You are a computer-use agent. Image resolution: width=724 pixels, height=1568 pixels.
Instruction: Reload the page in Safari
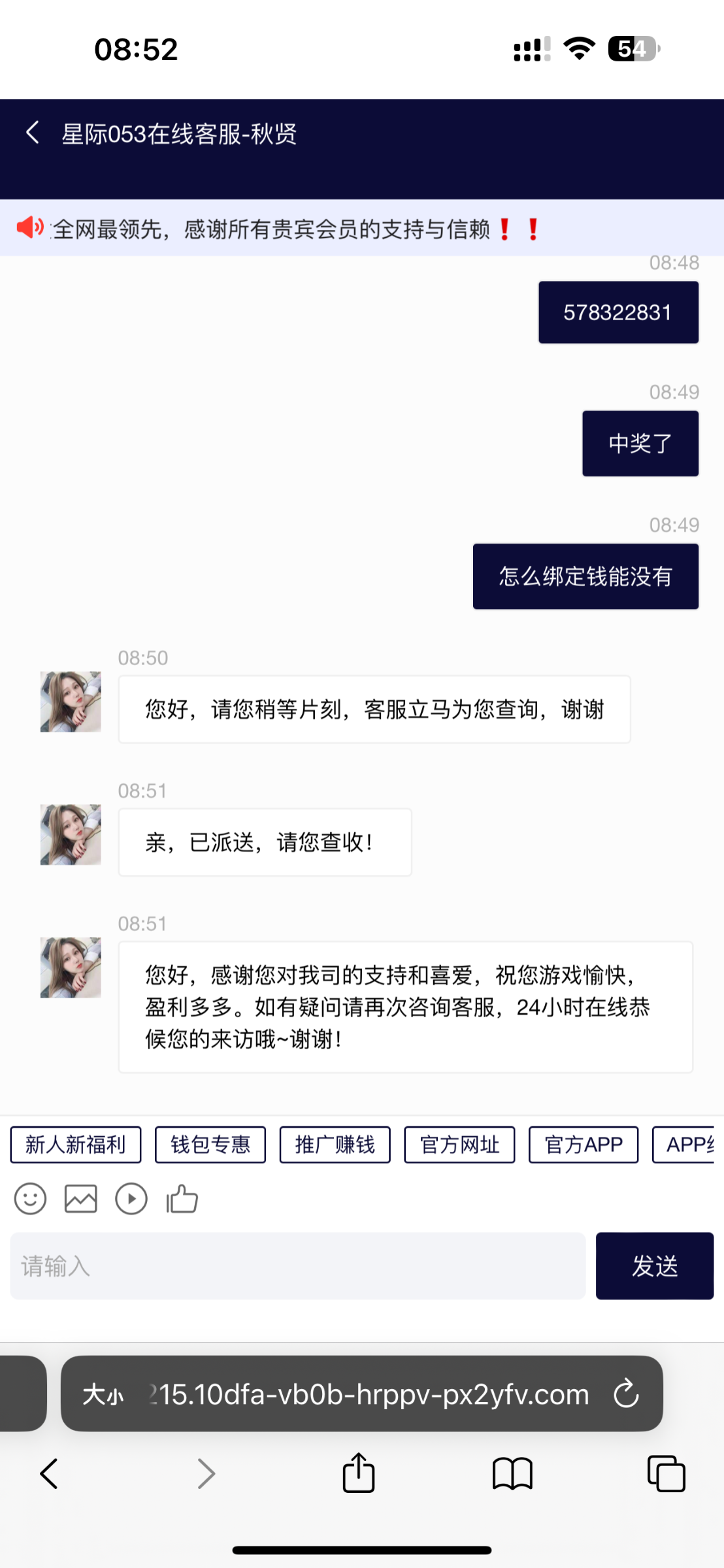[x=626, y=1394]
